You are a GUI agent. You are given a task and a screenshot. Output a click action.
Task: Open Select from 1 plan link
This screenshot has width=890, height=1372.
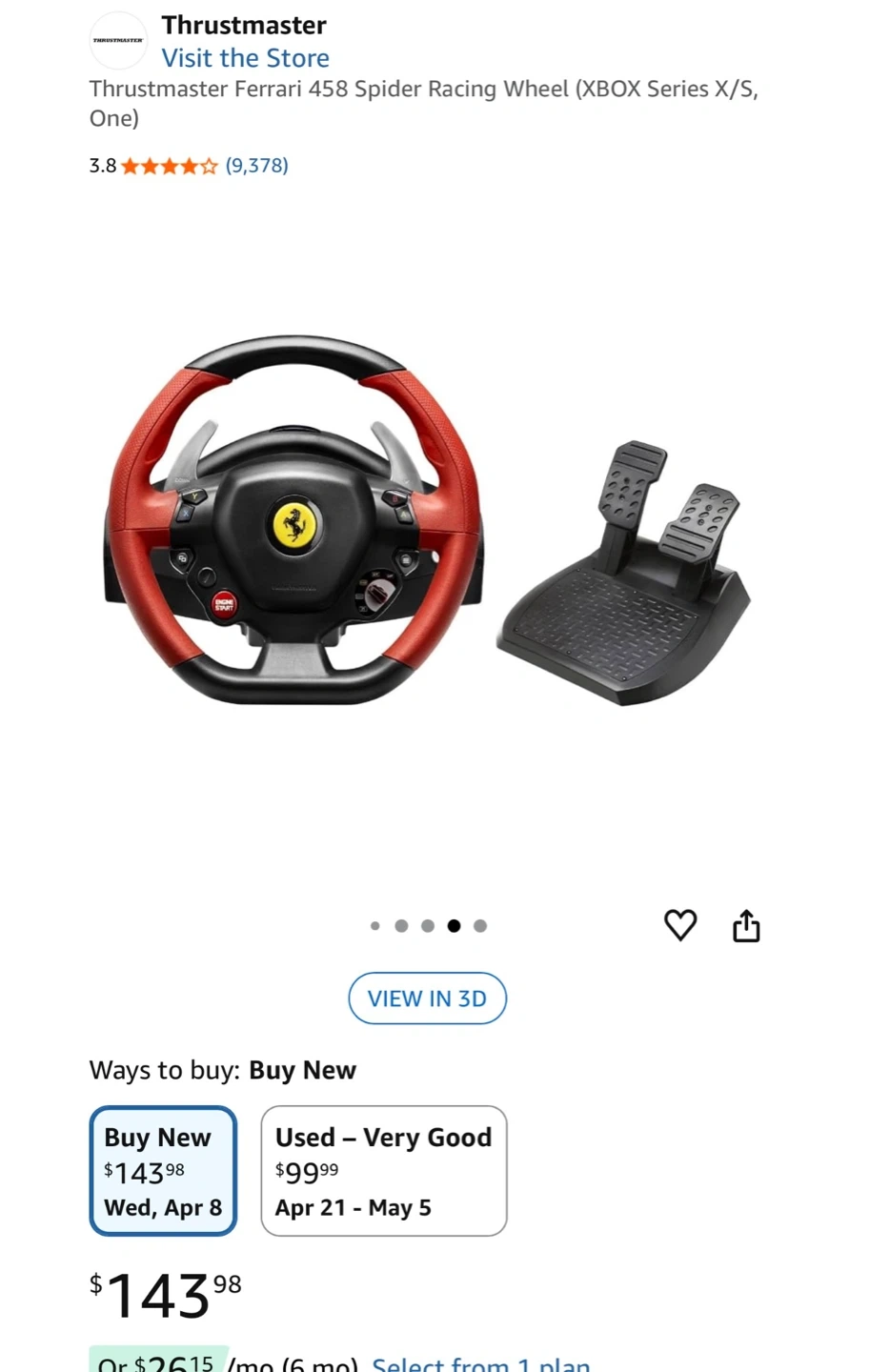(480, 1363)
